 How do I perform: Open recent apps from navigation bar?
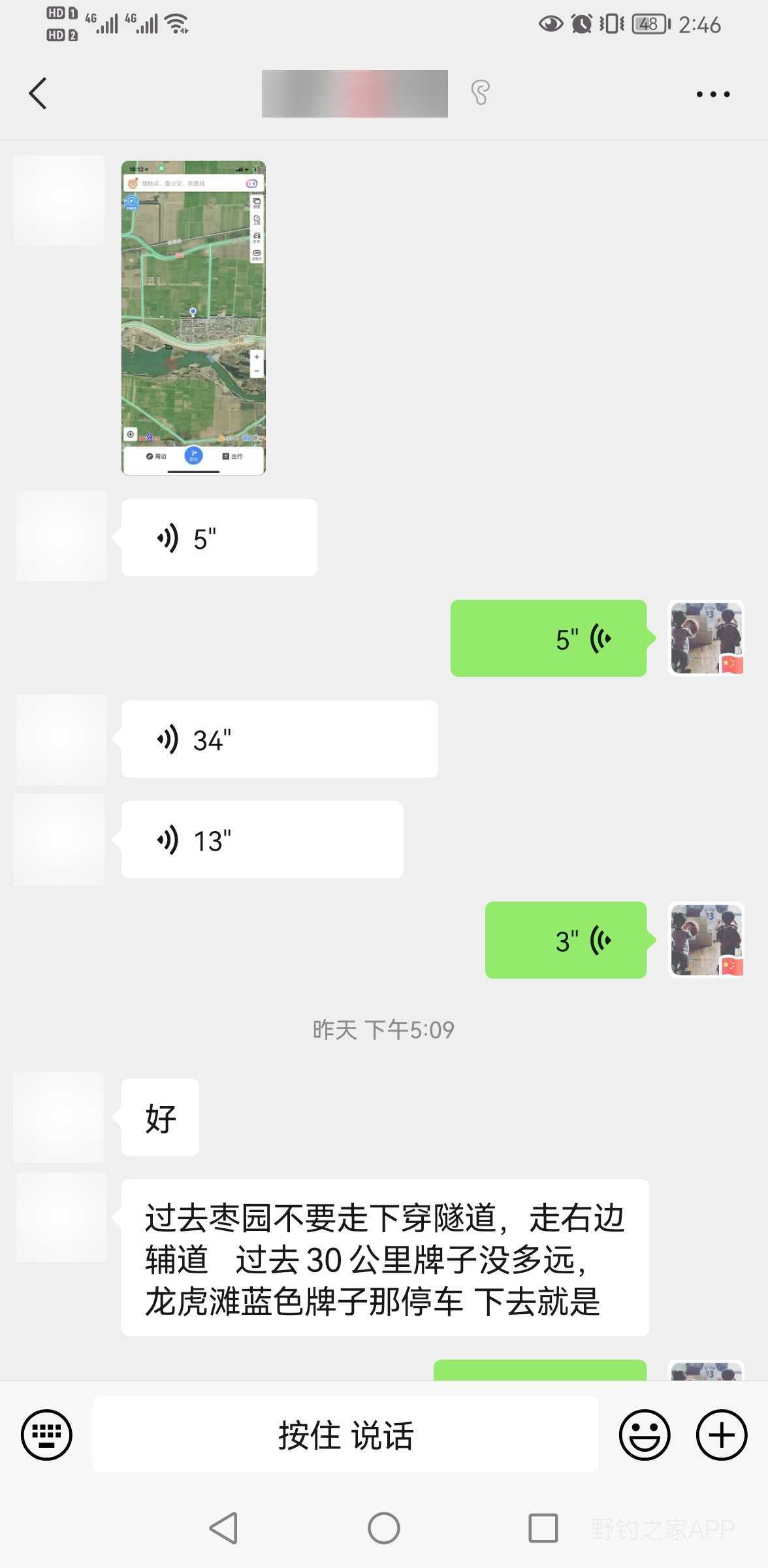tap(543, 1528)
